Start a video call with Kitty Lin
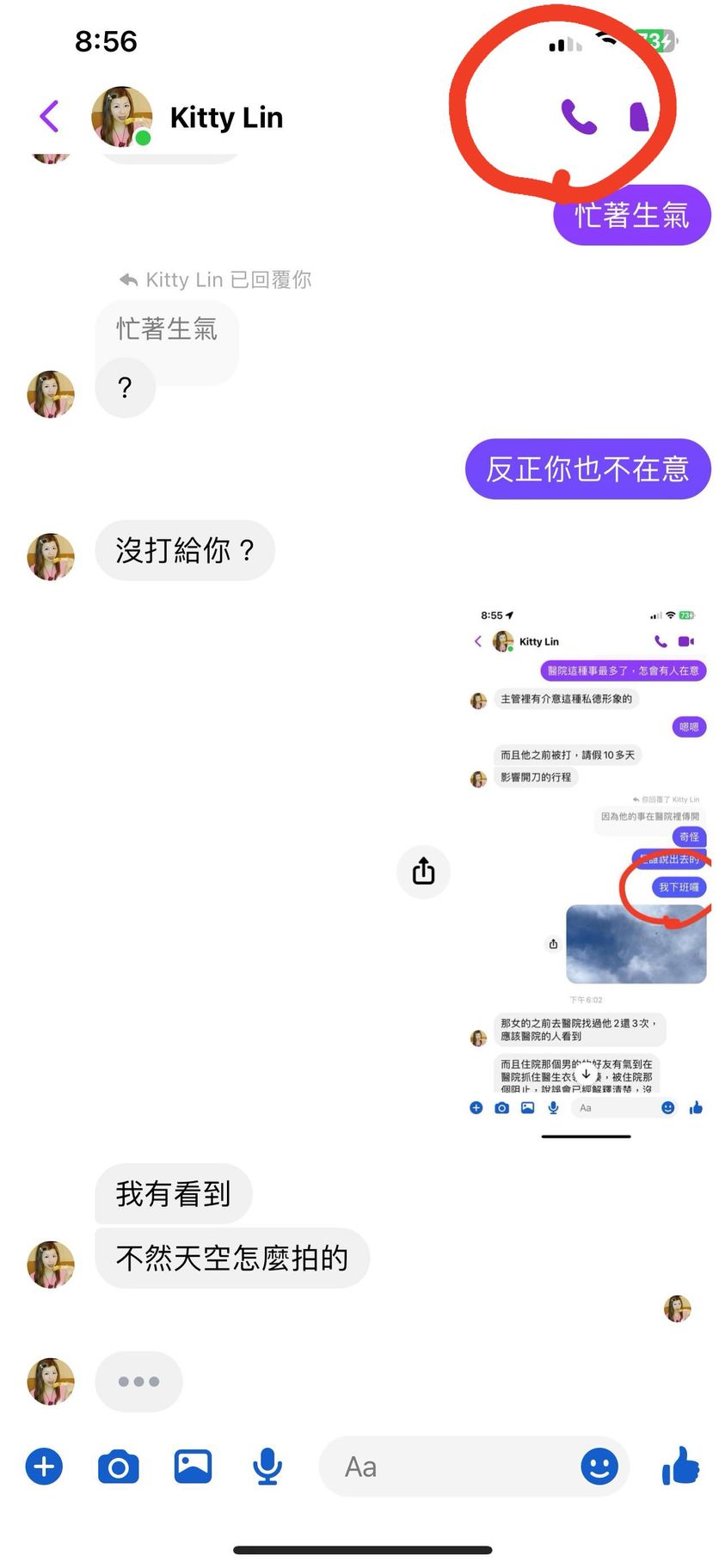 coord(639,116)
